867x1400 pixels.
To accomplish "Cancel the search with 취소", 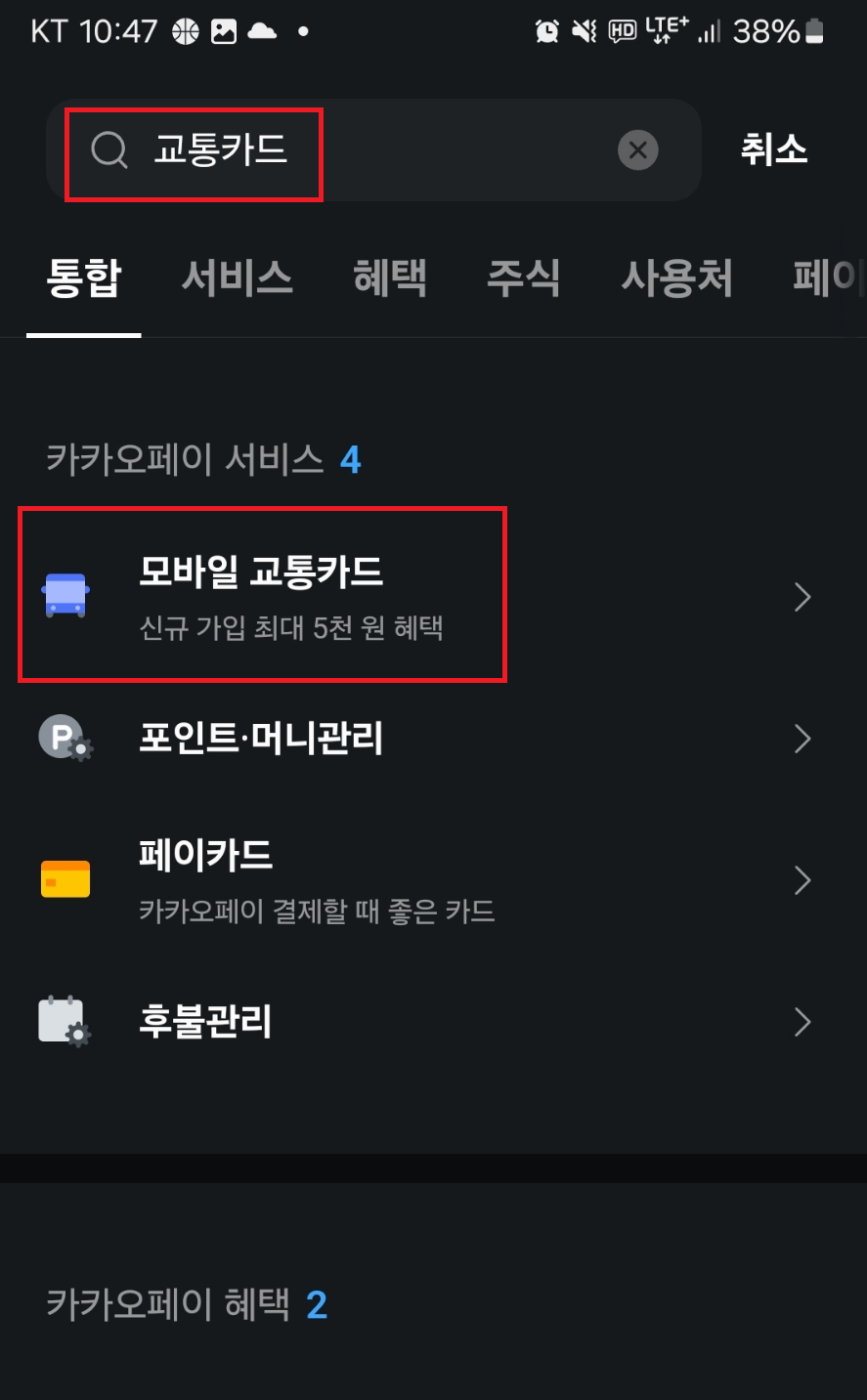I will 773,150.
